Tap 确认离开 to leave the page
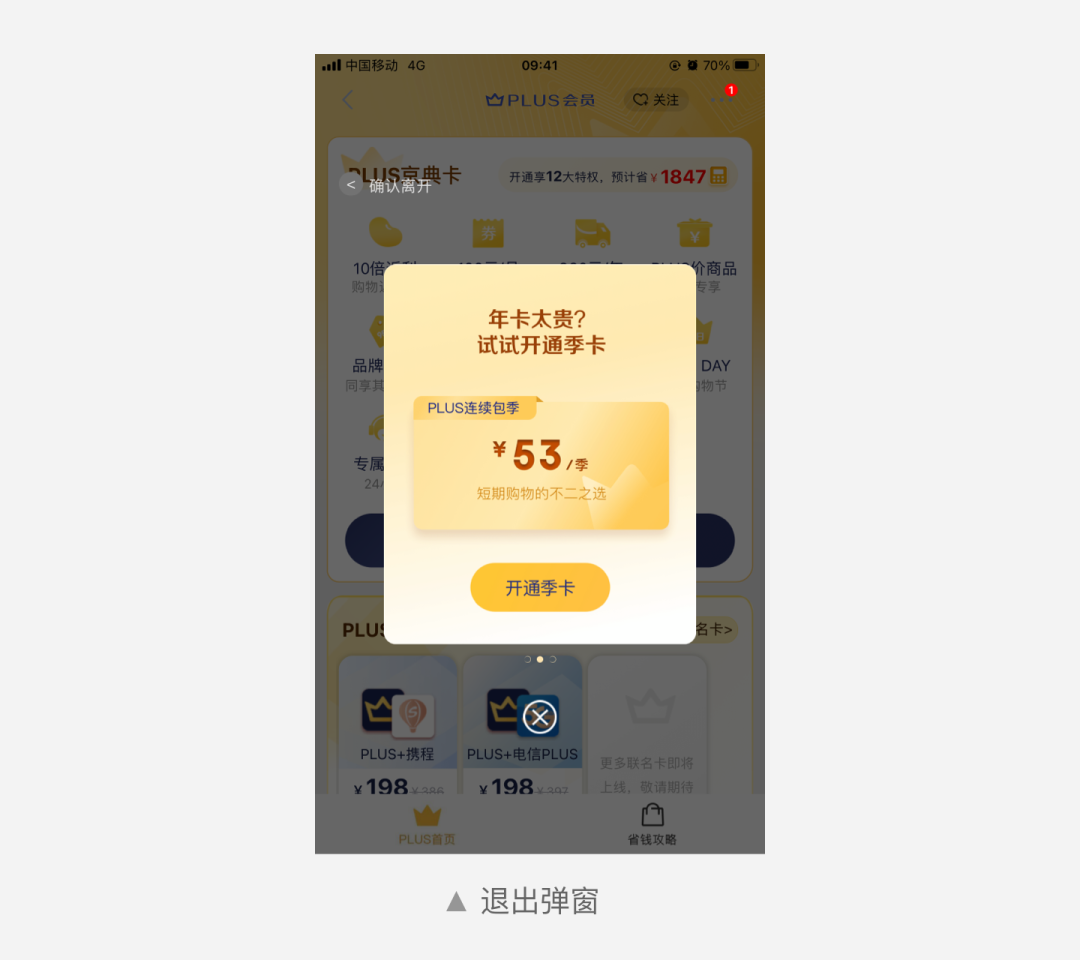Image resolution: width=1080 pixels, height=960 pixels. [x=388, y=185]
